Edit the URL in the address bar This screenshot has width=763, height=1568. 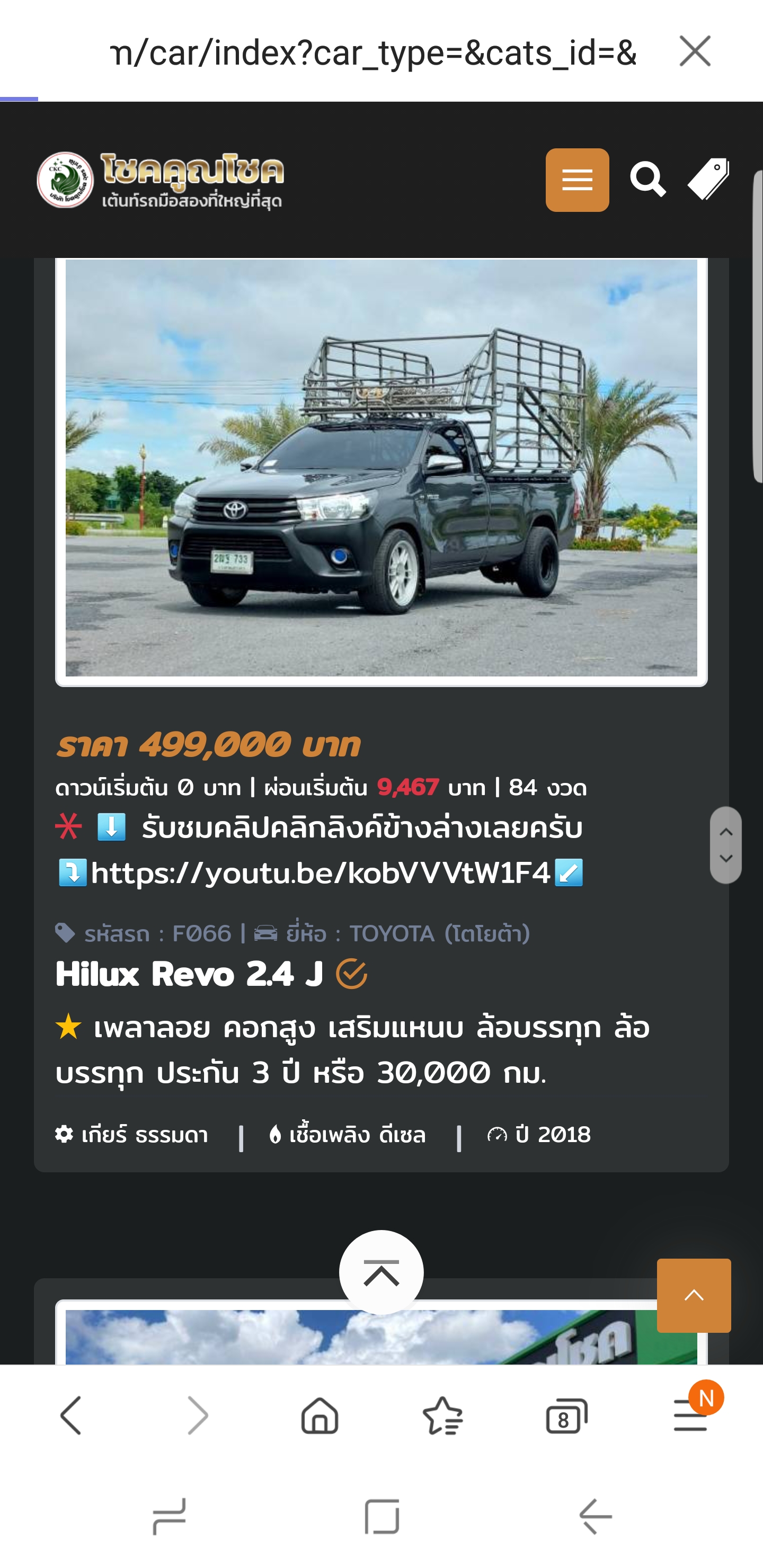[372, 52]
